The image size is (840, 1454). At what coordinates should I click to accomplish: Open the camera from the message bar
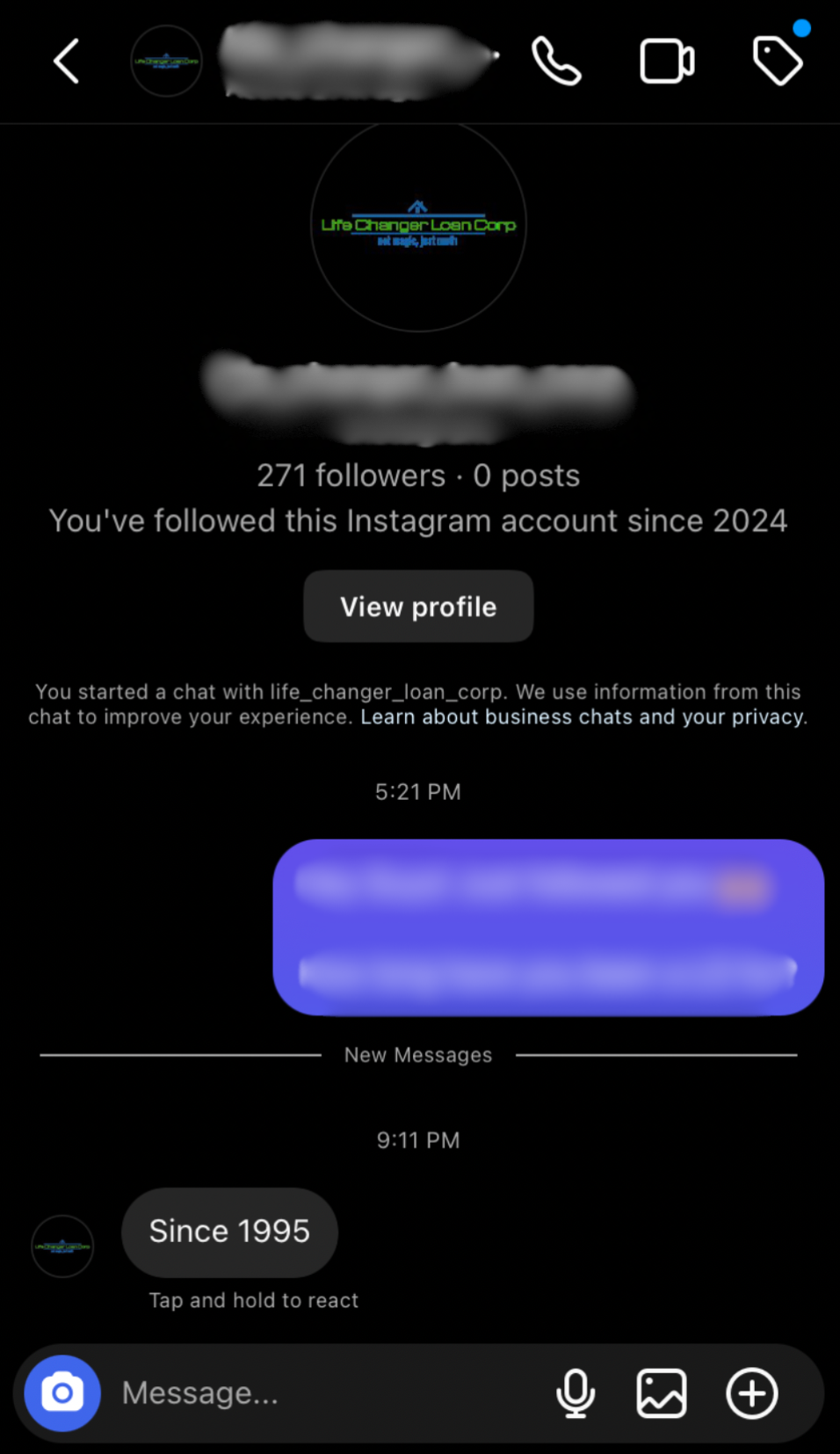click(62, 1393)
